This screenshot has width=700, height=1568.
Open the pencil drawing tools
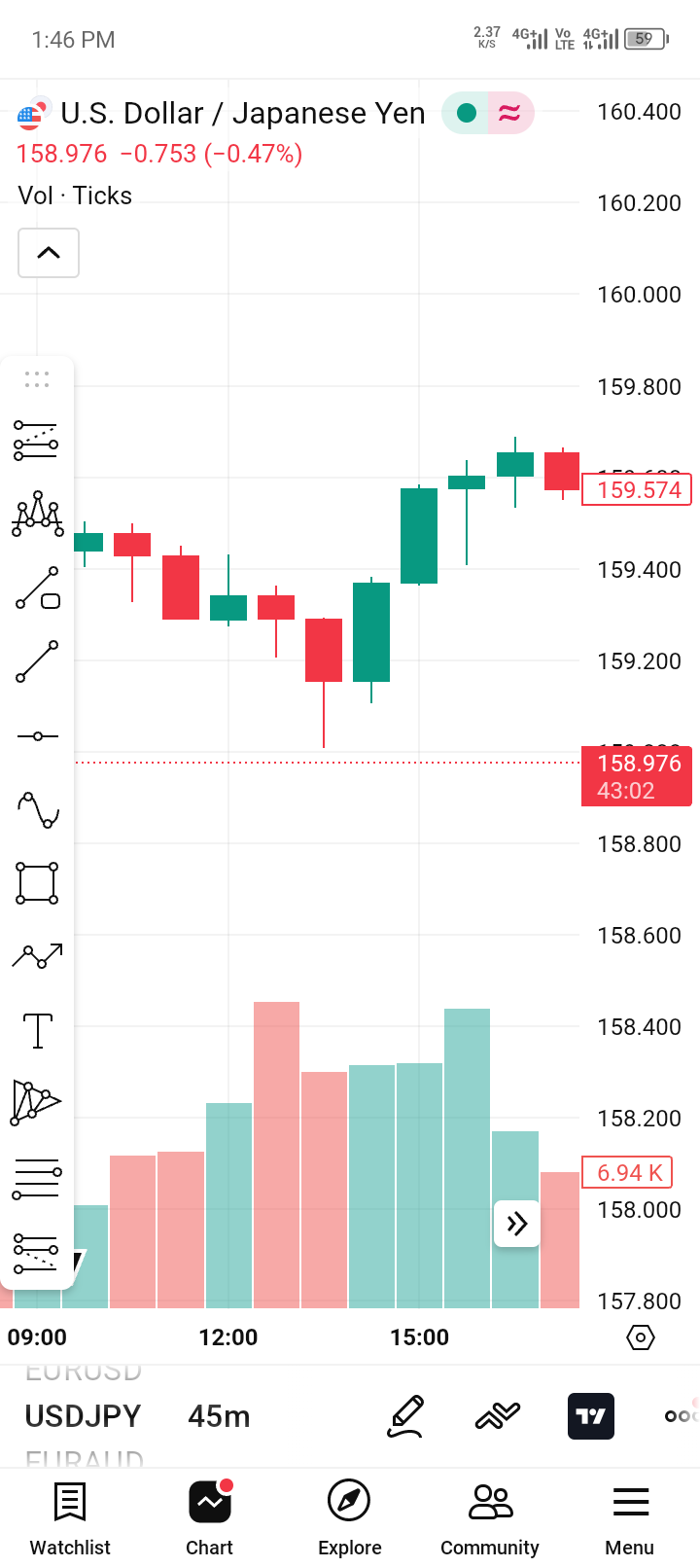(x=405, y=1416)
